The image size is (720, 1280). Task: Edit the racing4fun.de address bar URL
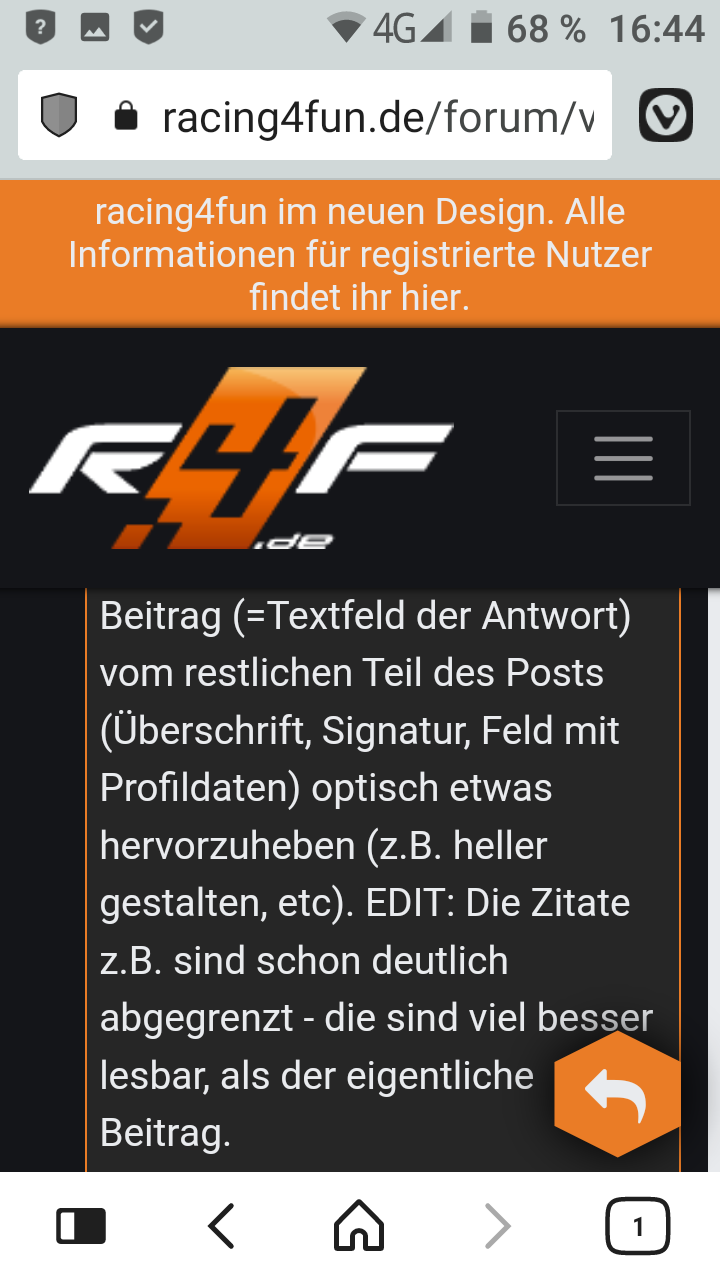click(x=378, y=118)
